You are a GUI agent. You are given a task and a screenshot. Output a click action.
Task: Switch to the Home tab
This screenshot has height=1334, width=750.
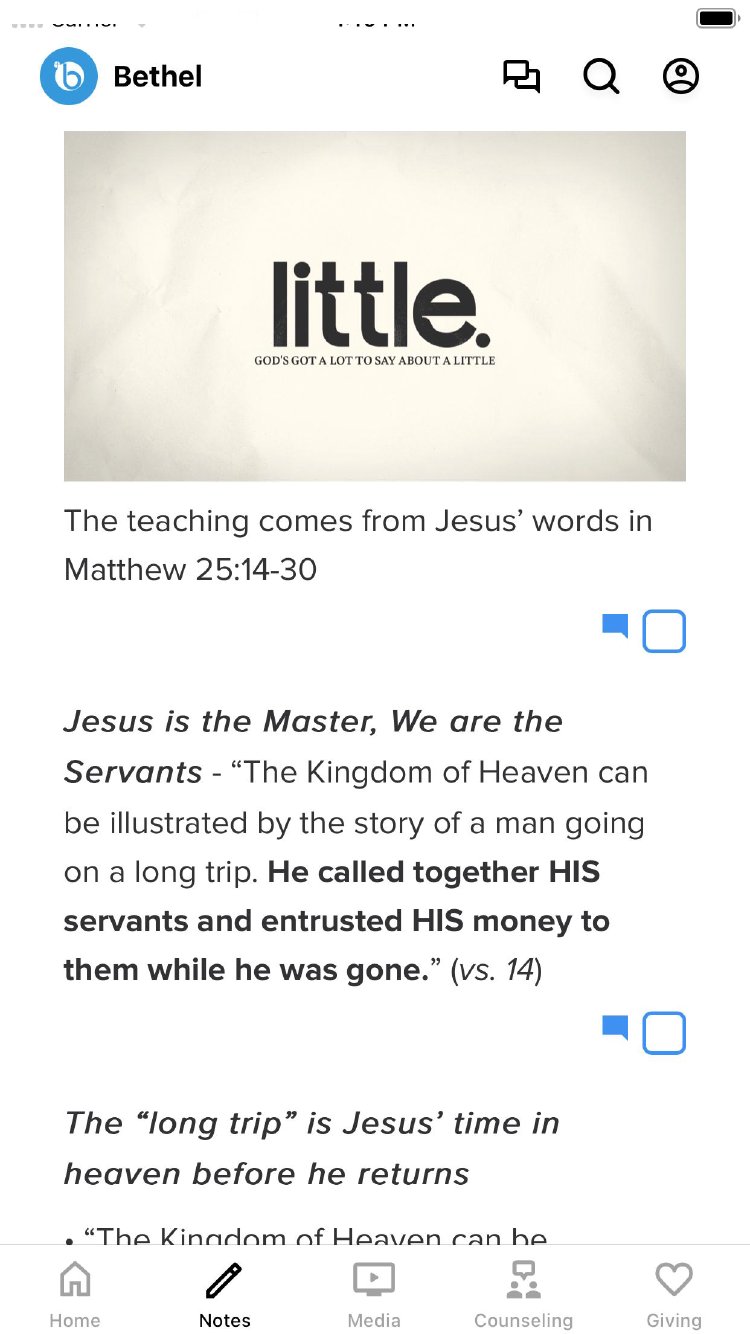[x=75, y=1294]
